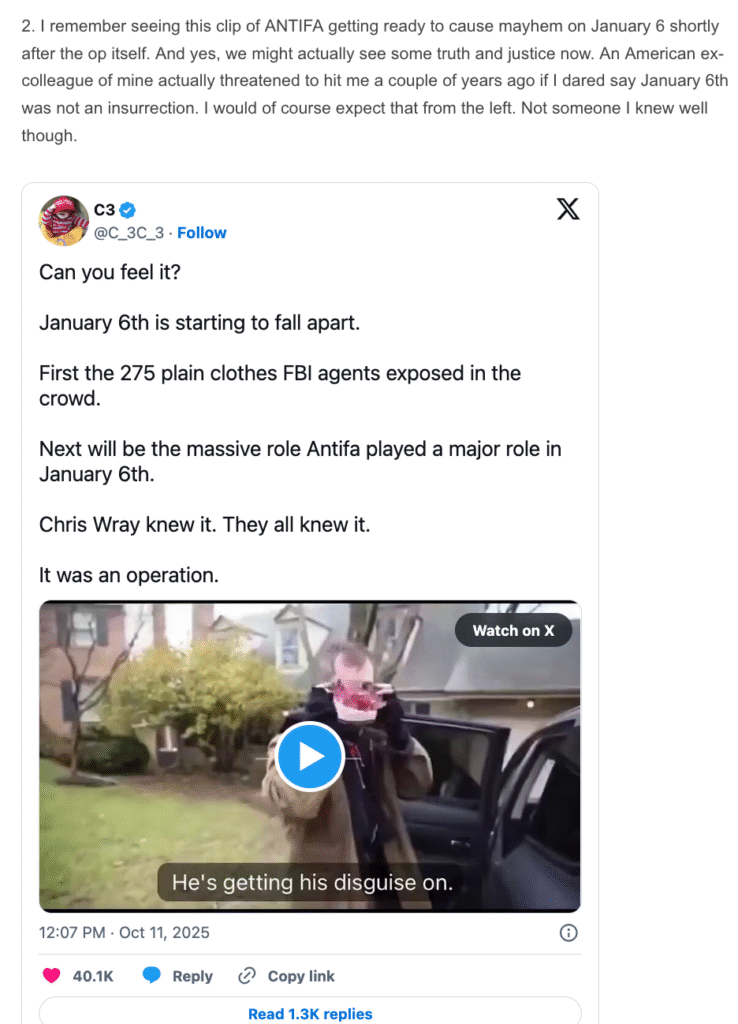
Task: Read 1.3K replies
Action: [x=310, y=1013]
